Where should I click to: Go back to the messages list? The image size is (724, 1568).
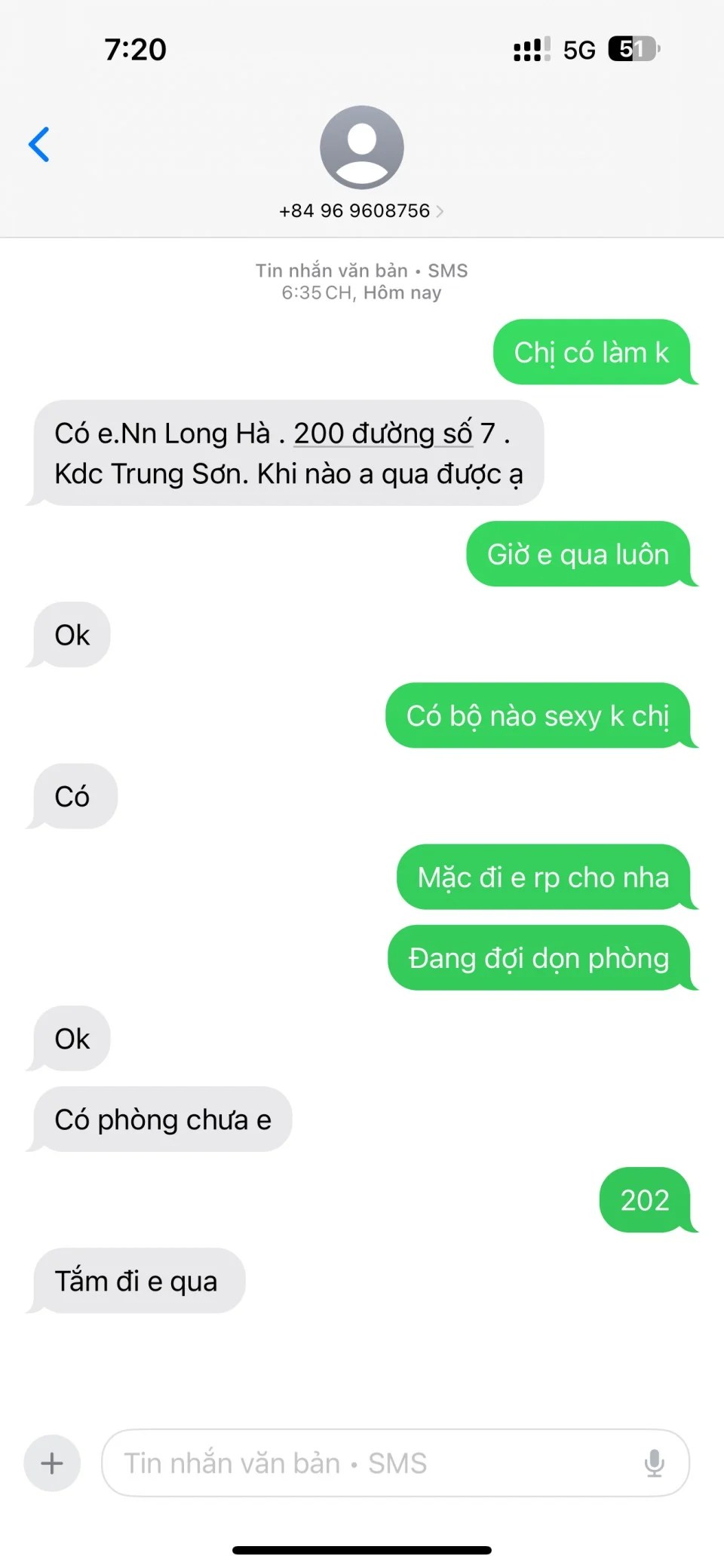[39, 144]
